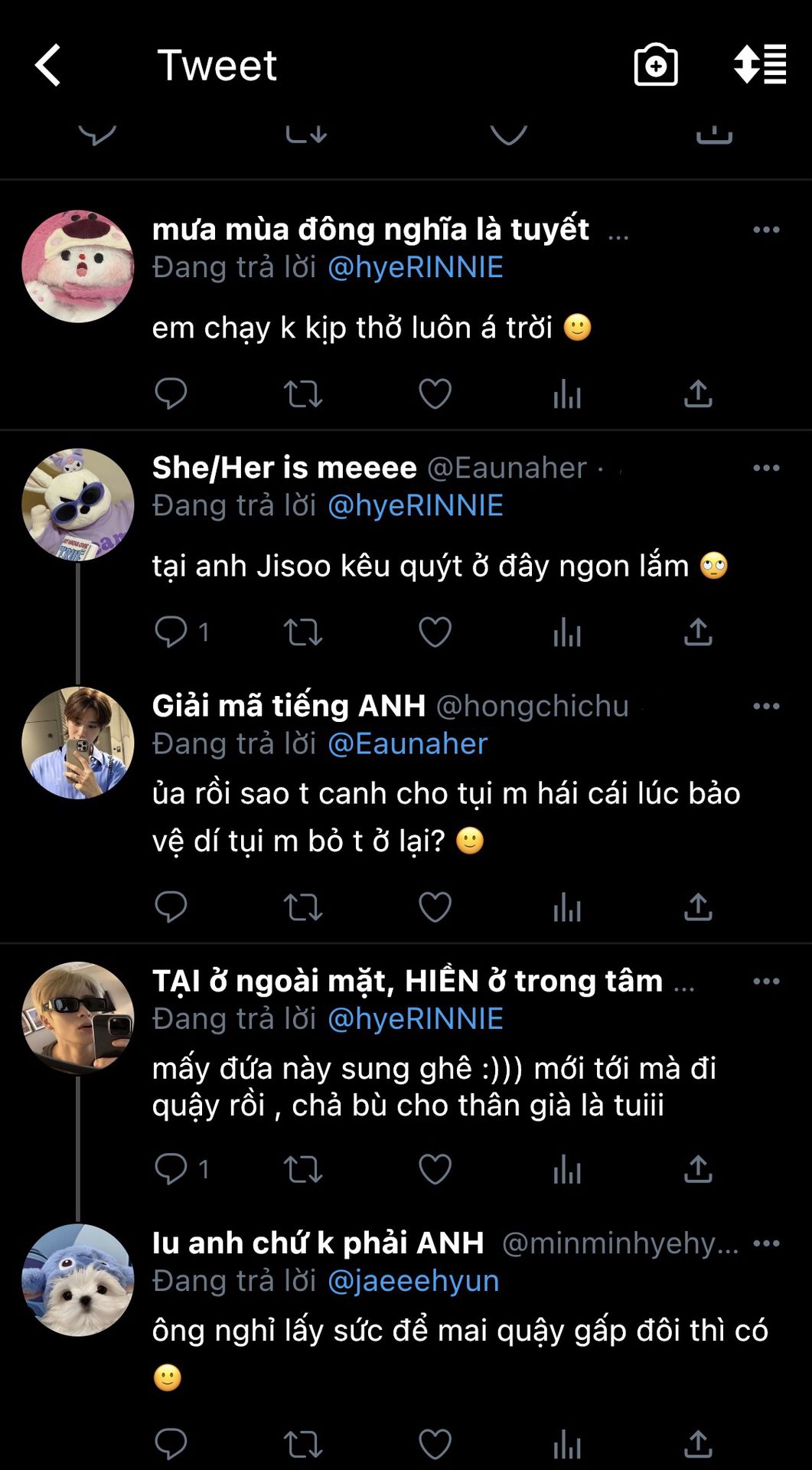The height and width of the screenshot is (1470, 812).
Task: View analytics for 'em chạy k kịp thở' reply
Action: pos(567,394)
